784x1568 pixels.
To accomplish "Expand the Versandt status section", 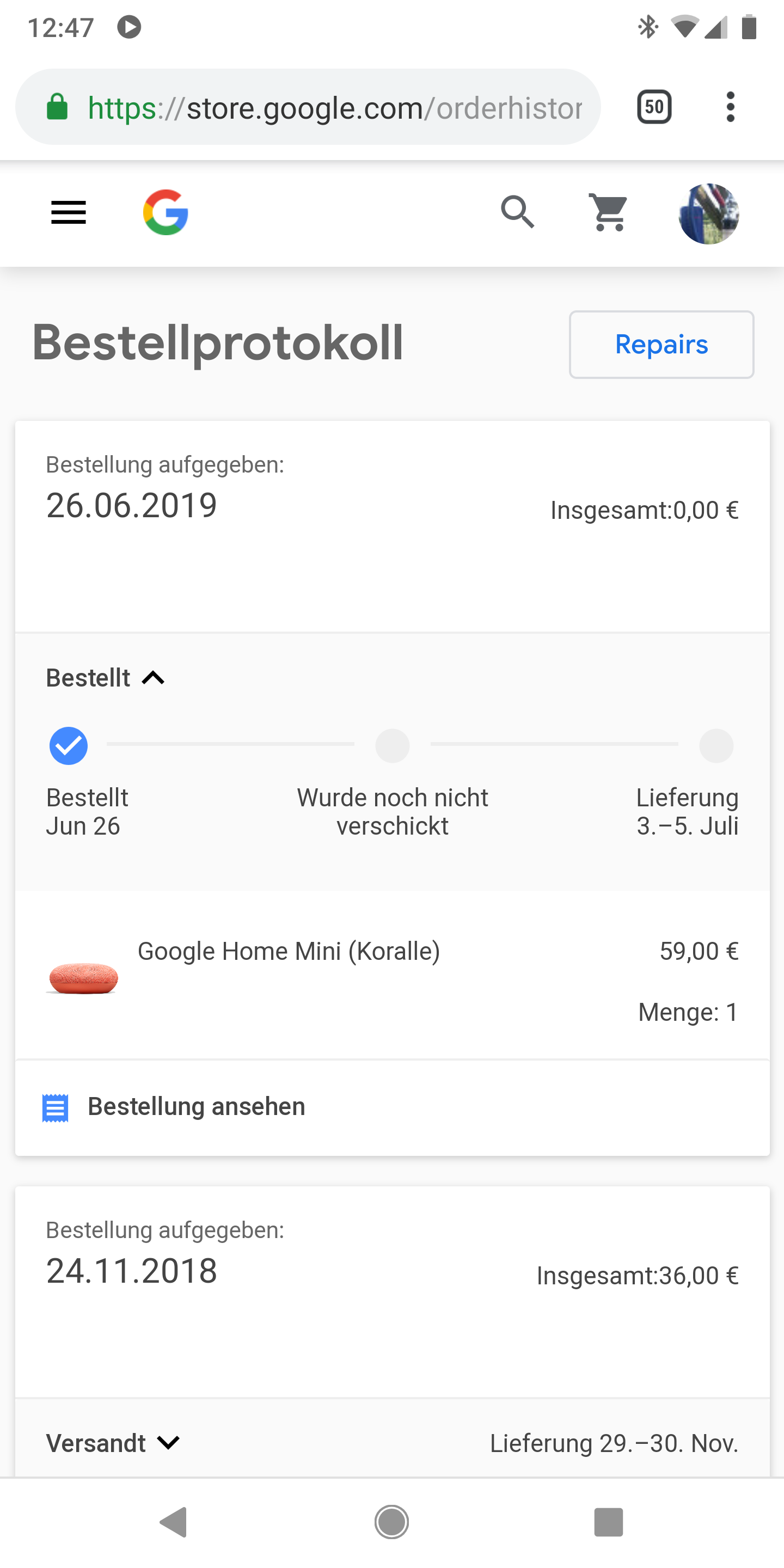I will click(113, 1443).
